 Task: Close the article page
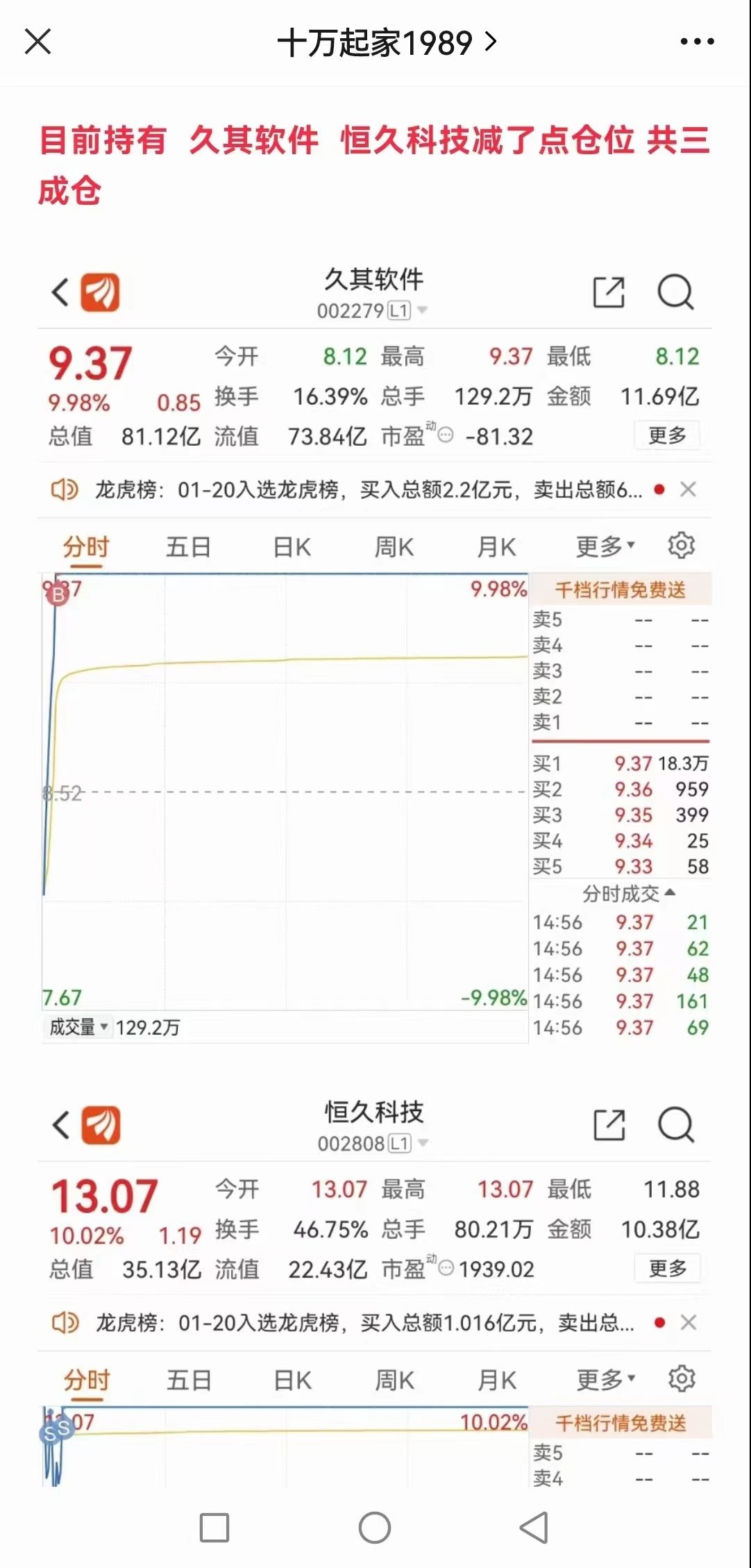(38, 42)
